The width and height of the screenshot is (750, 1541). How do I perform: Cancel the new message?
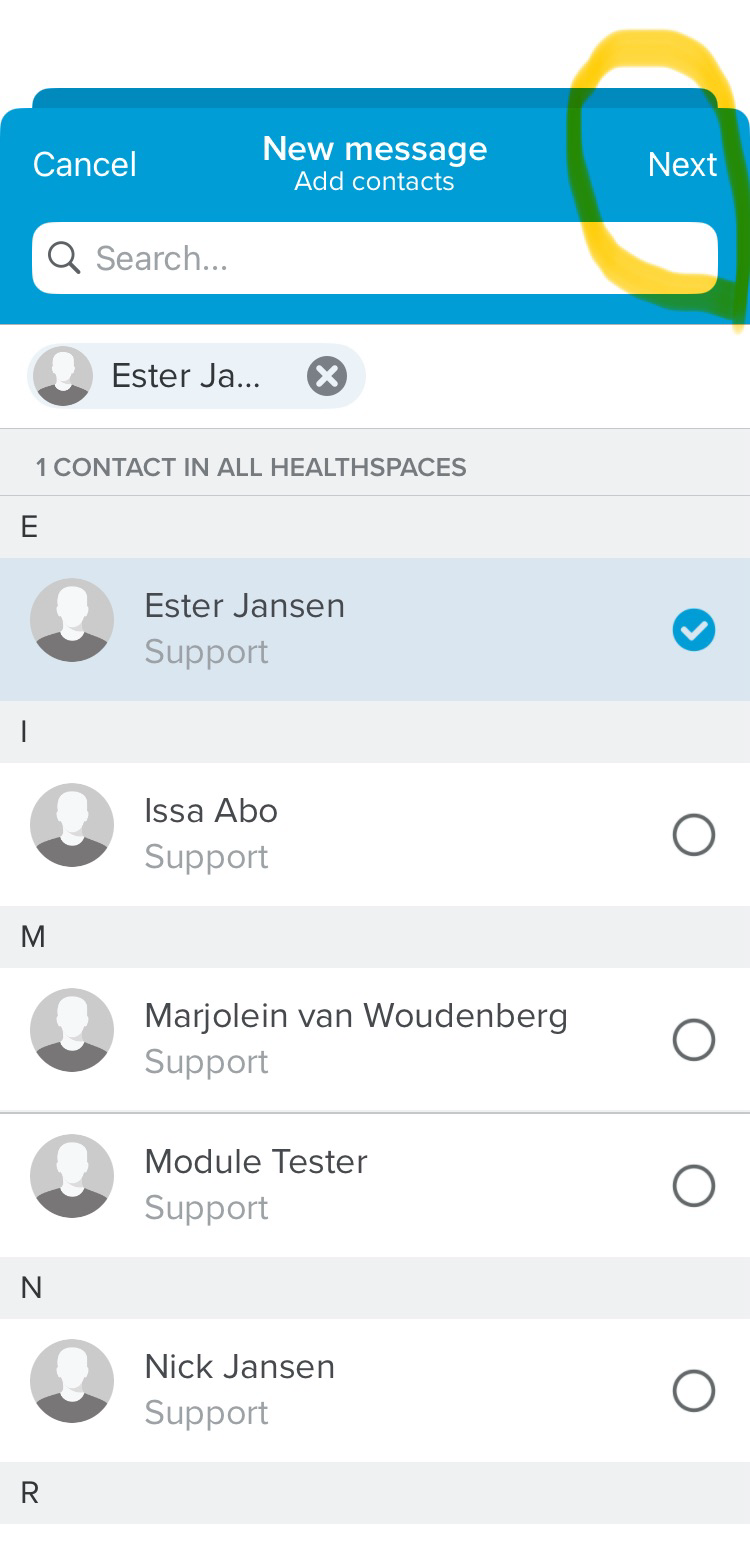click(x=84, y=164)
